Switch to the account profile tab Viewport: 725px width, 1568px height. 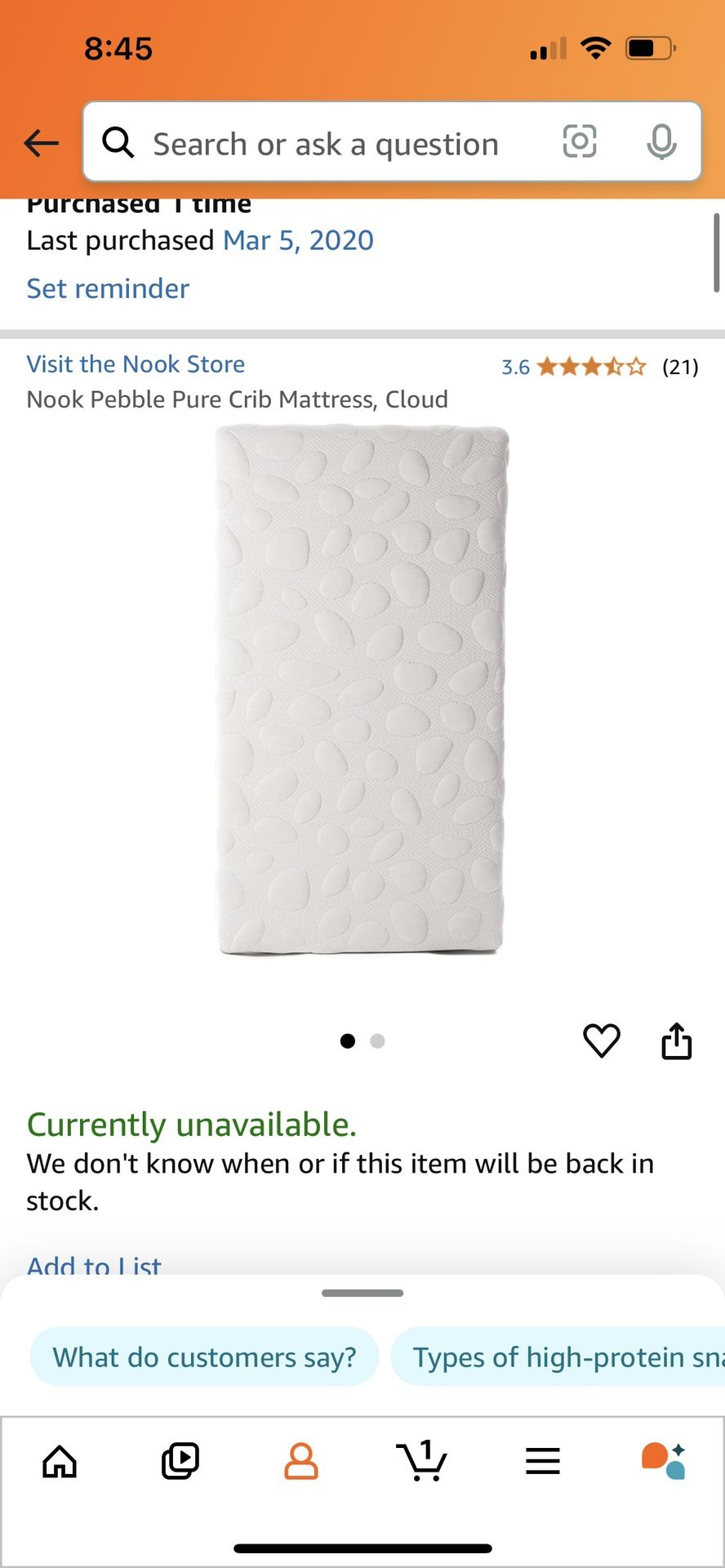(301, 1461)
